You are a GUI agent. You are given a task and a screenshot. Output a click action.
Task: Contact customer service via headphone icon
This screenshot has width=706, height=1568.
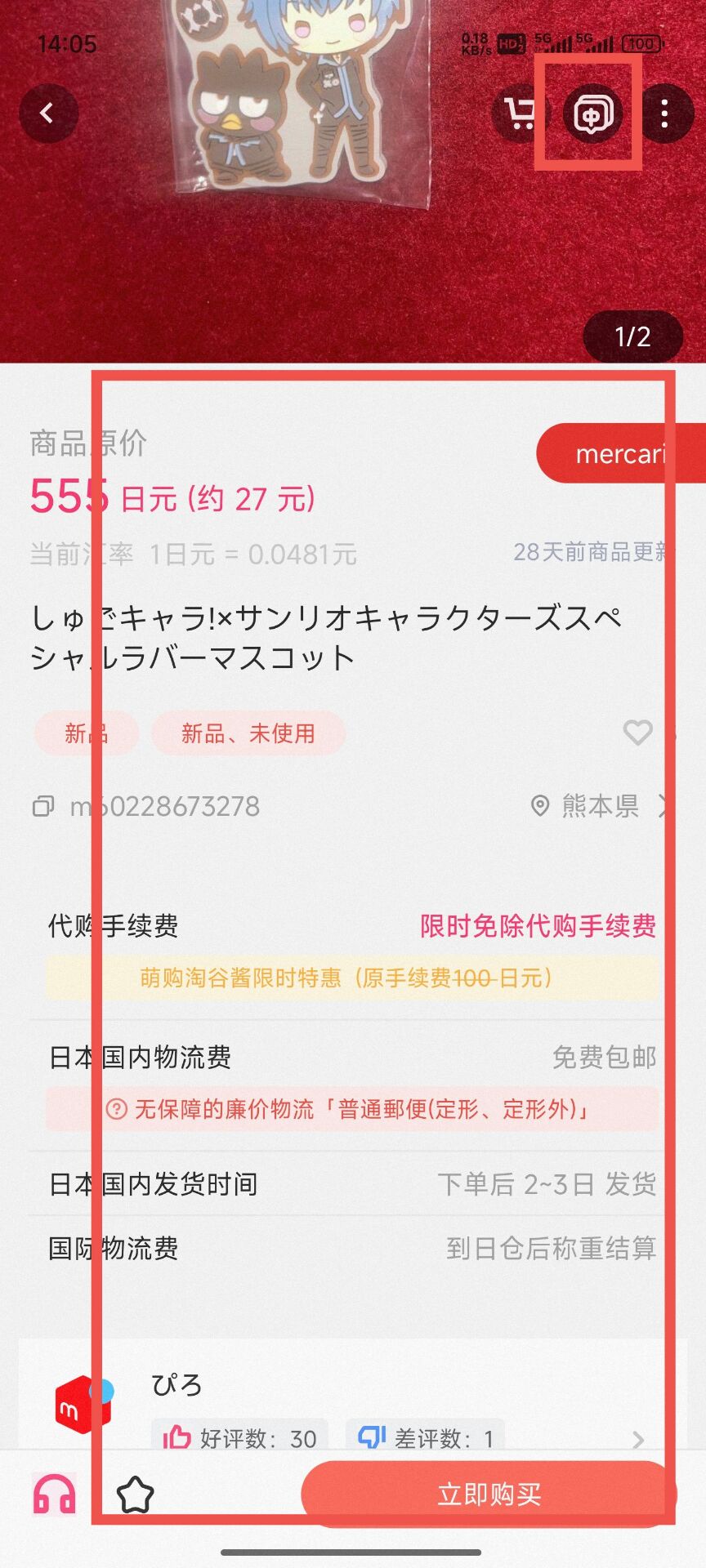[x=54, y=1494]
